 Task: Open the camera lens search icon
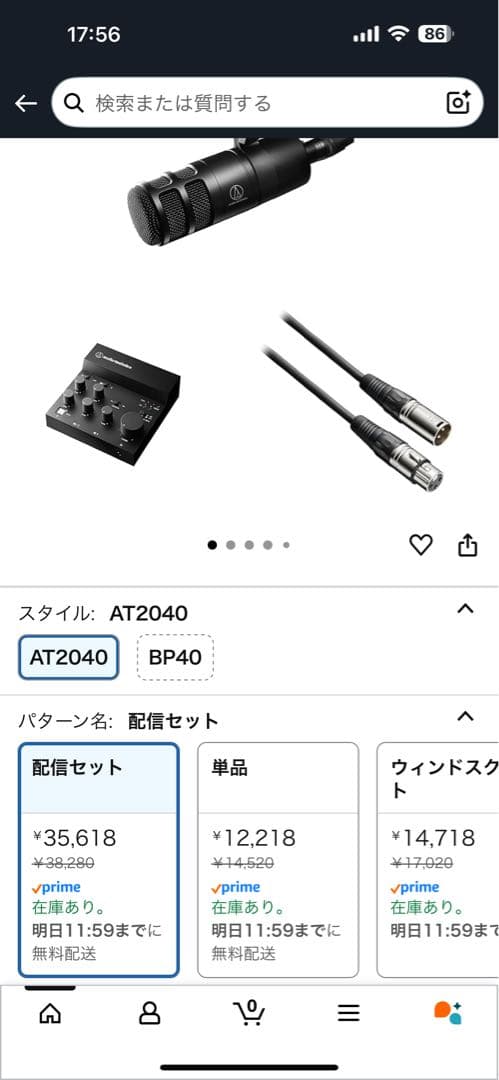pyautogui.click(x=458, y=103)
